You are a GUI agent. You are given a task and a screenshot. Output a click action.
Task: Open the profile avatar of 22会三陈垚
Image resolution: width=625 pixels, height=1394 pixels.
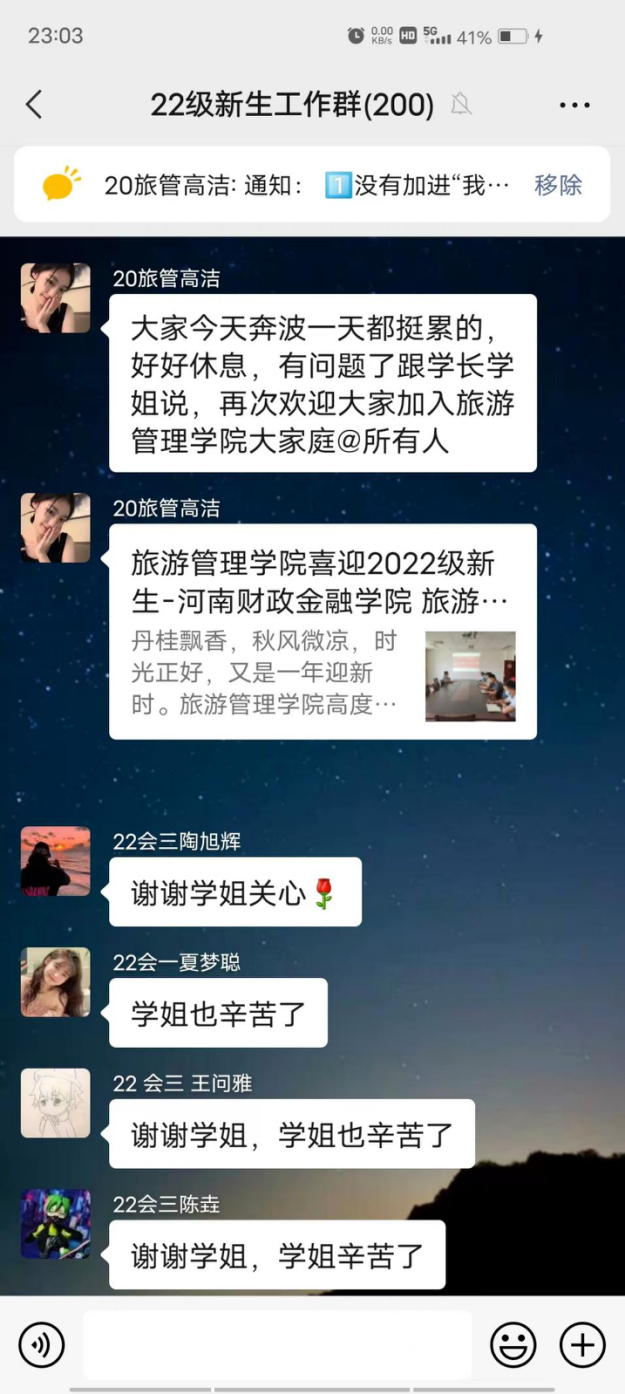pos(56,1224)
